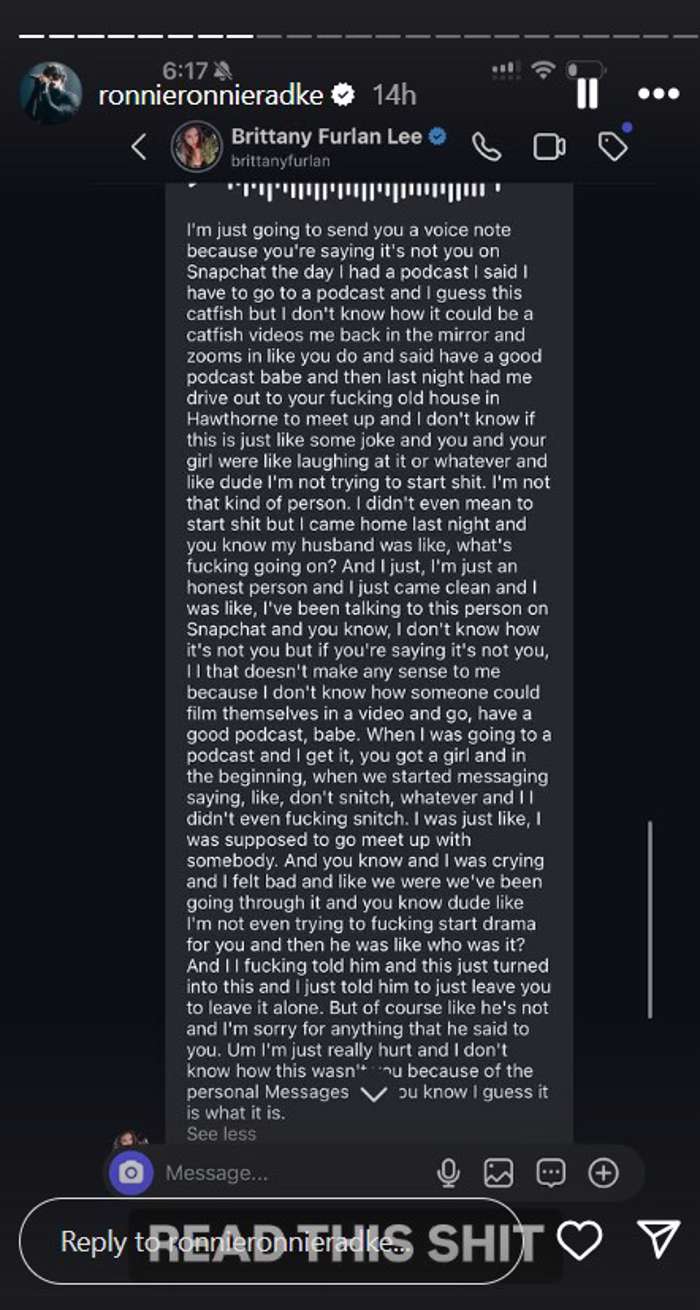Tap the reply to ronnieronnieradke field
The image size is (700, 1310).
pos(270,1241)
